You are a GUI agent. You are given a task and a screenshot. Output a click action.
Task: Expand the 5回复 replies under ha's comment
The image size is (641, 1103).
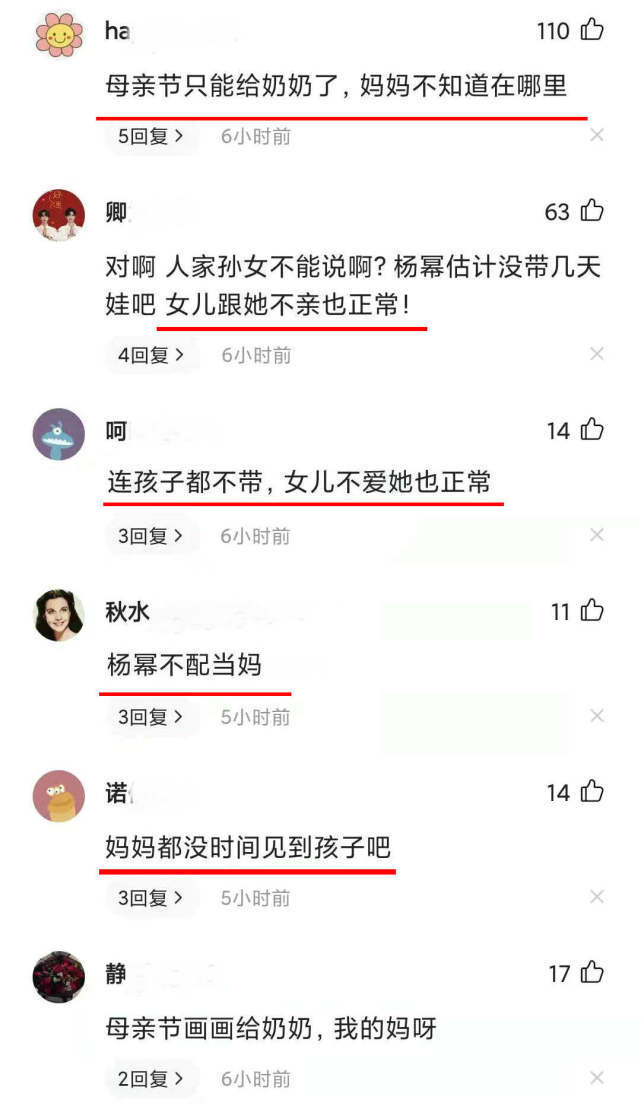tap(150, 136)
